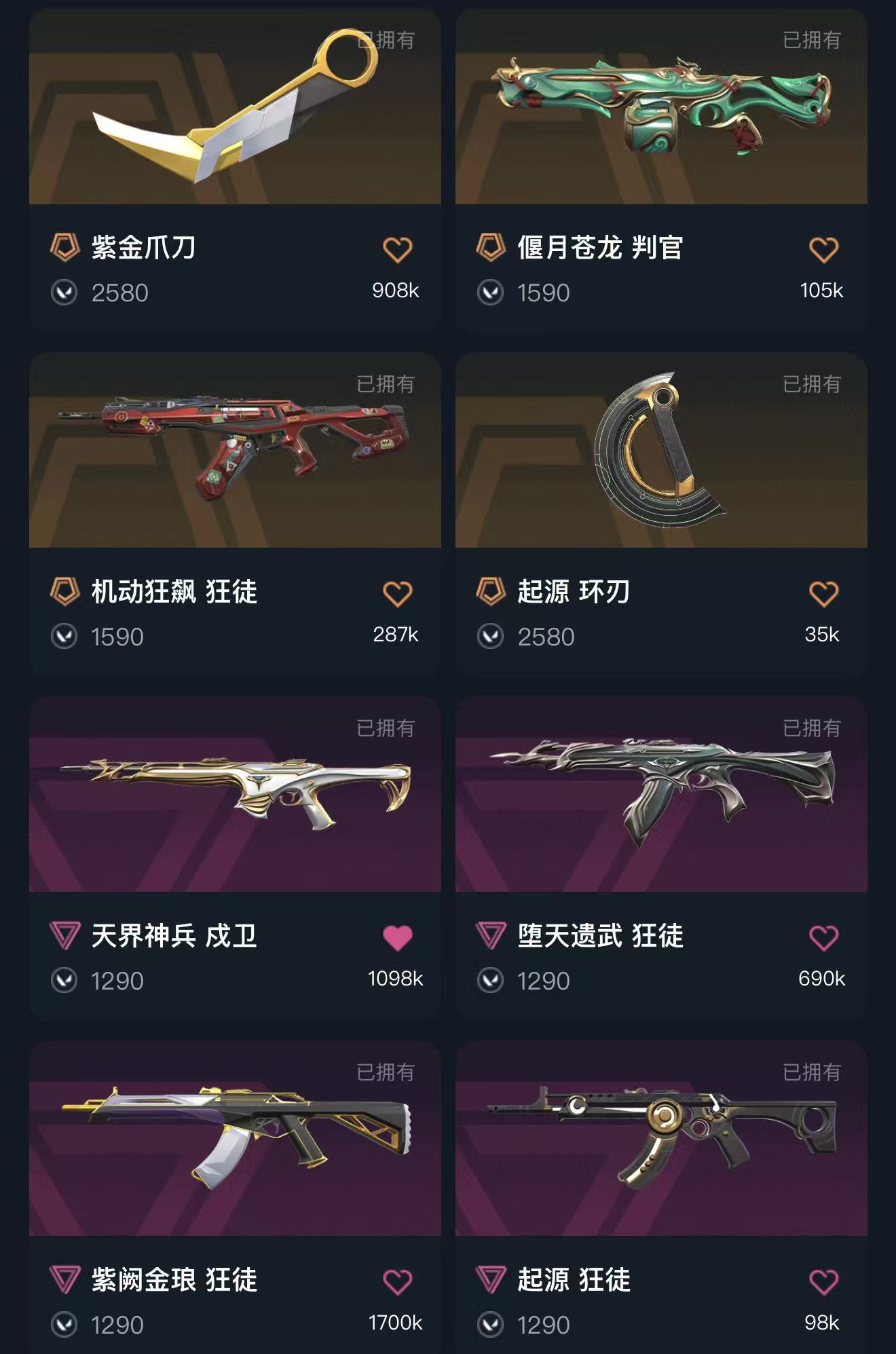Open the 偃月苍龙 判官 skin card
896x1354 pixels.
coord(661,170)
